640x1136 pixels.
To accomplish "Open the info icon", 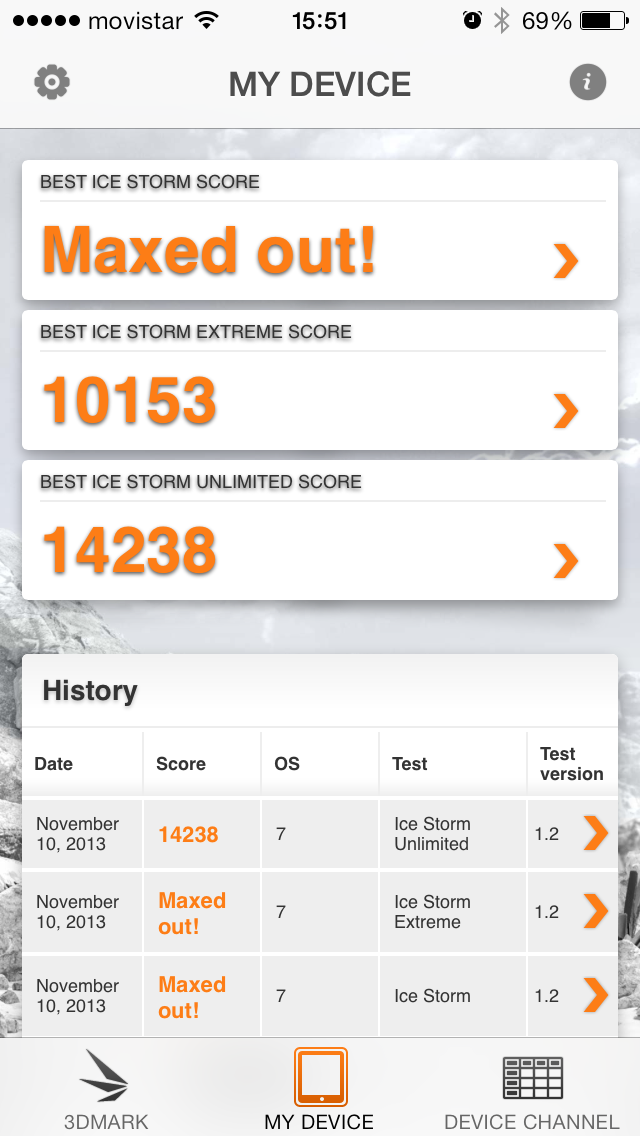I will (x=588, y=82).
